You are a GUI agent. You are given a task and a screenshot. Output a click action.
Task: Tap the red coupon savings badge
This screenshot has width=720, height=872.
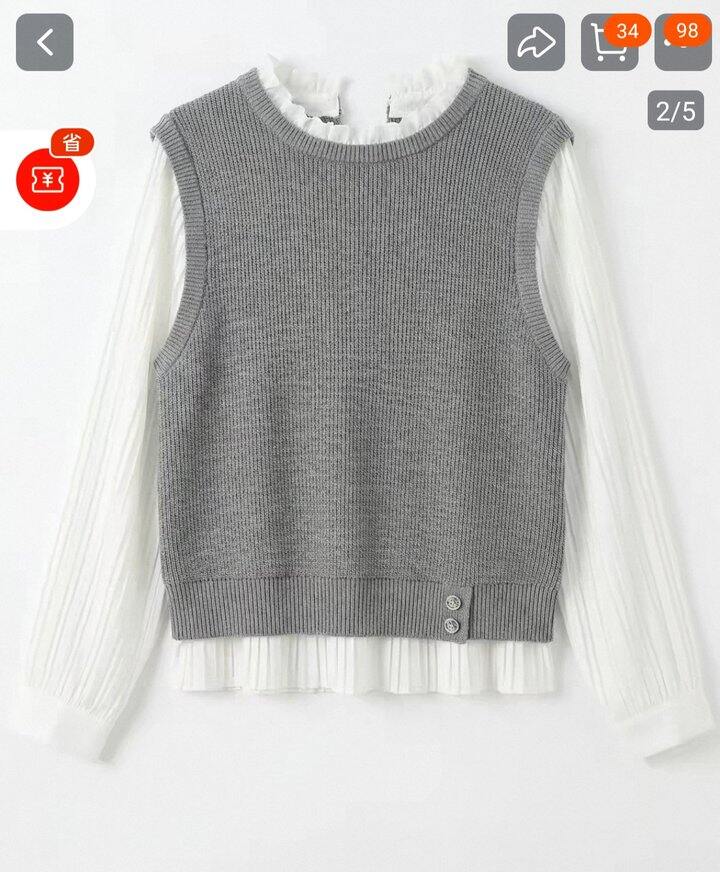tap(47, 176)
